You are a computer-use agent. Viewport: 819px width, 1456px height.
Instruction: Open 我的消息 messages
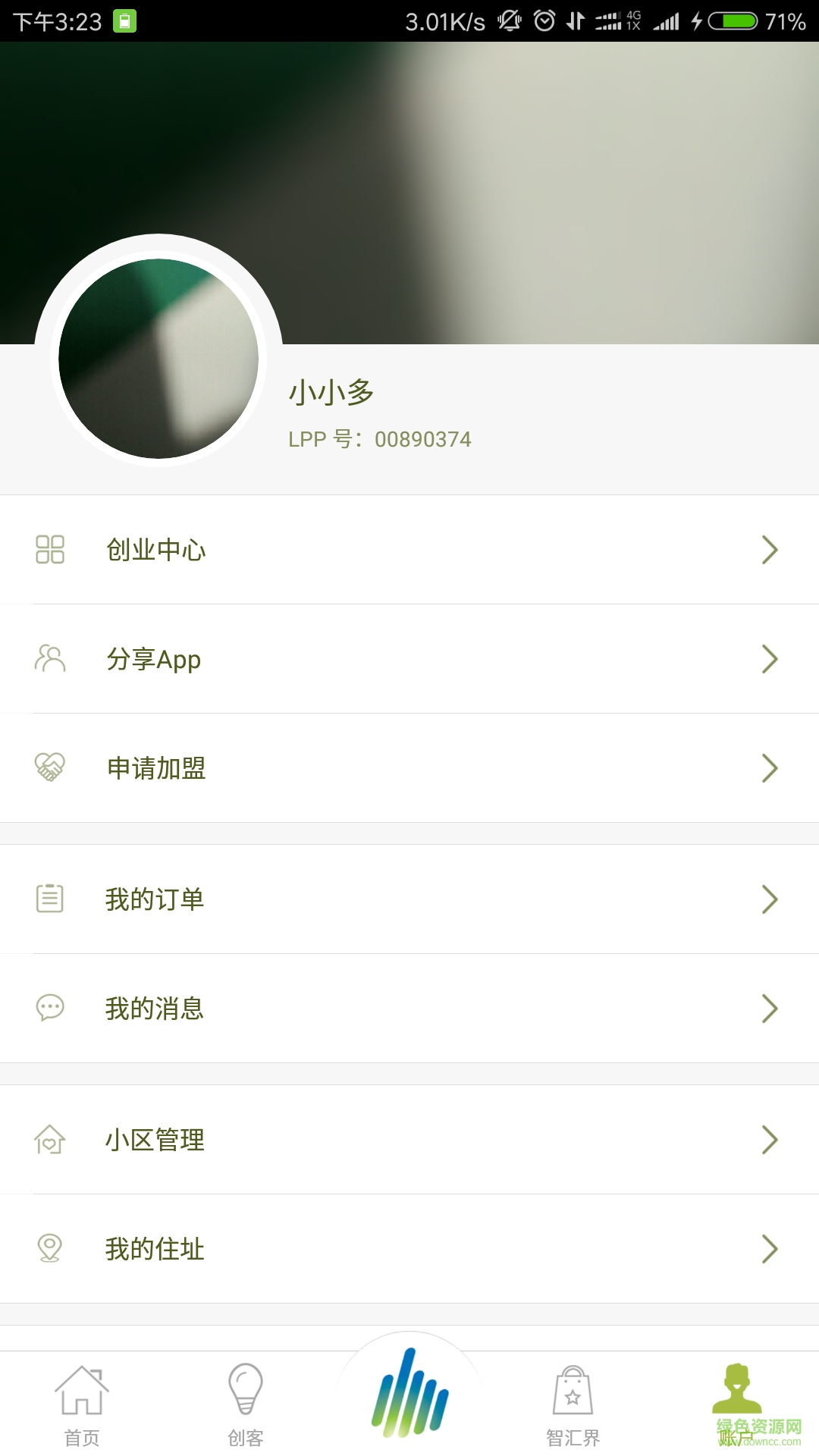pyautogui.click(x=409, y=1009)
